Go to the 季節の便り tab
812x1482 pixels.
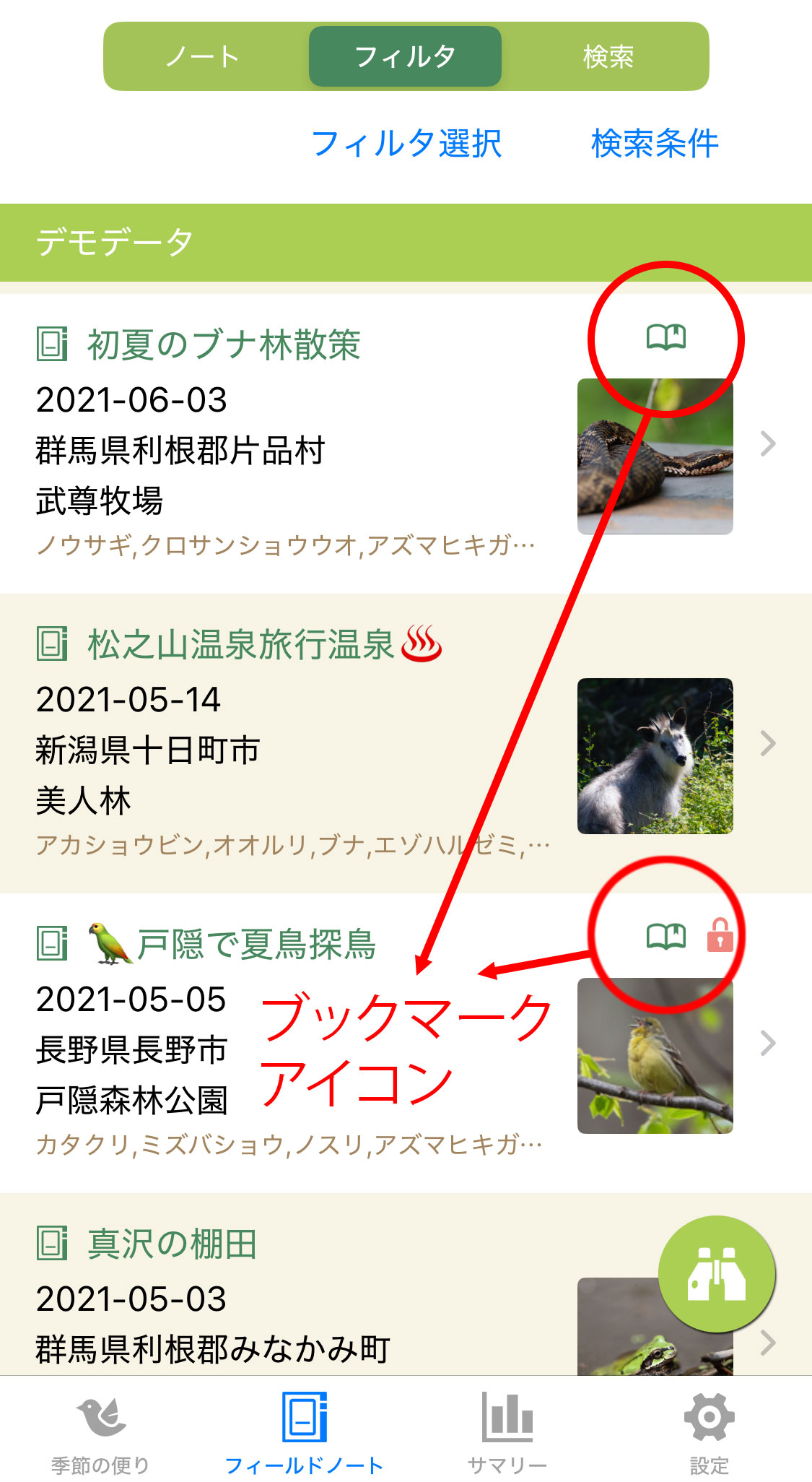101,1434
